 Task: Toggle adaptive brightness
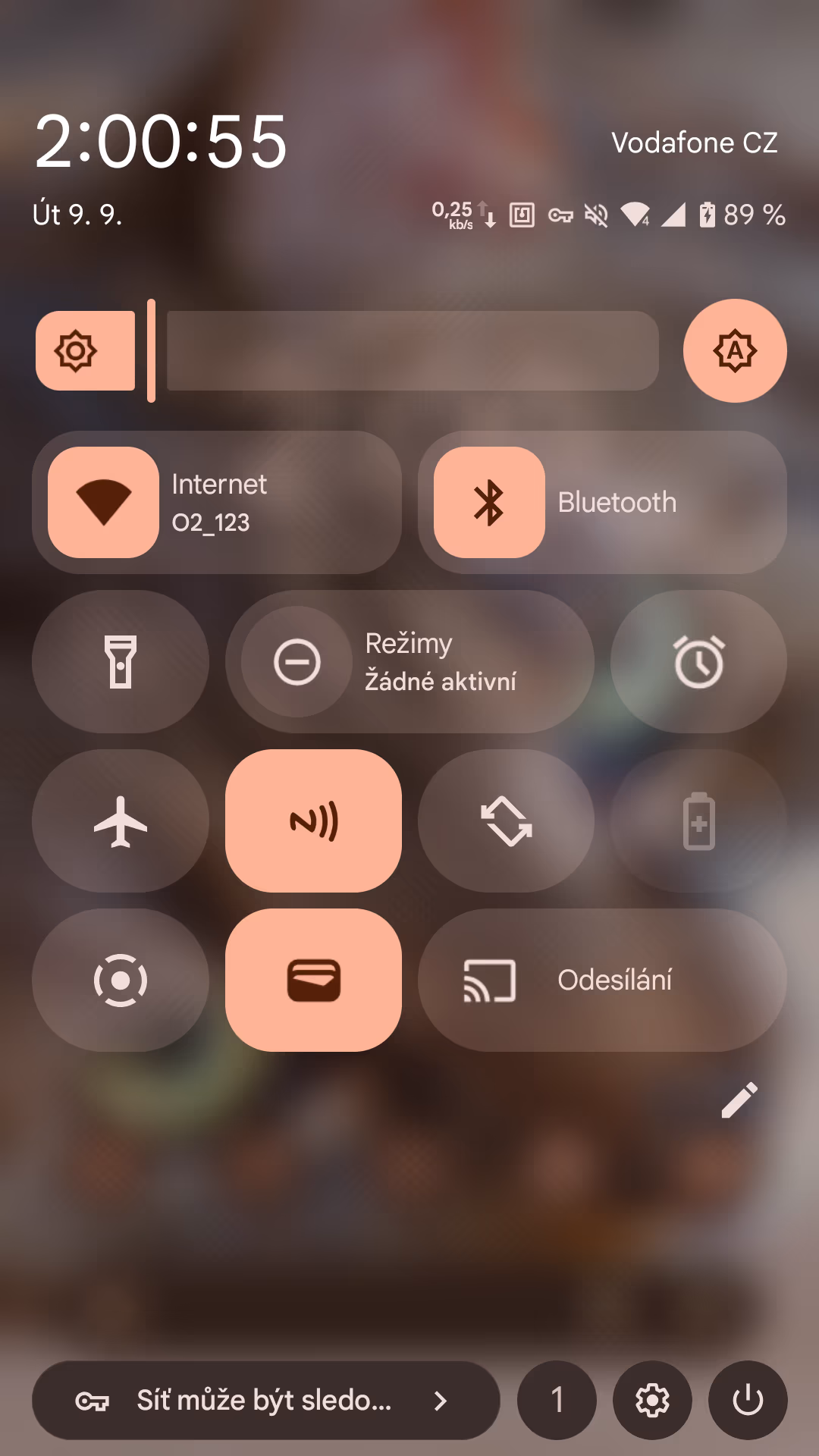pyautogui.click(x=735, y=350)
